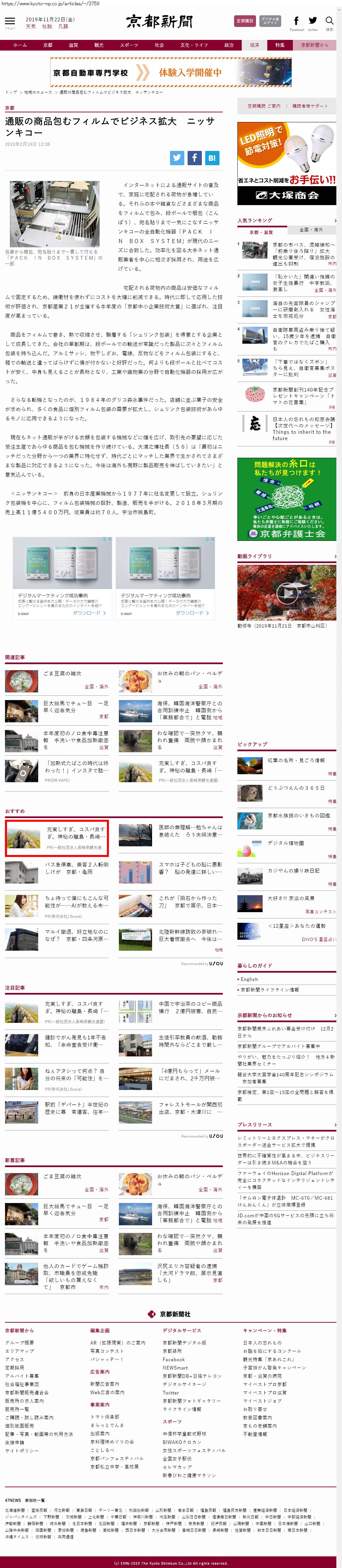Select the 文化・ライフ navigation tab
Image resolution: width=342 pixels, height=1568 pixels.
(194, 45)
